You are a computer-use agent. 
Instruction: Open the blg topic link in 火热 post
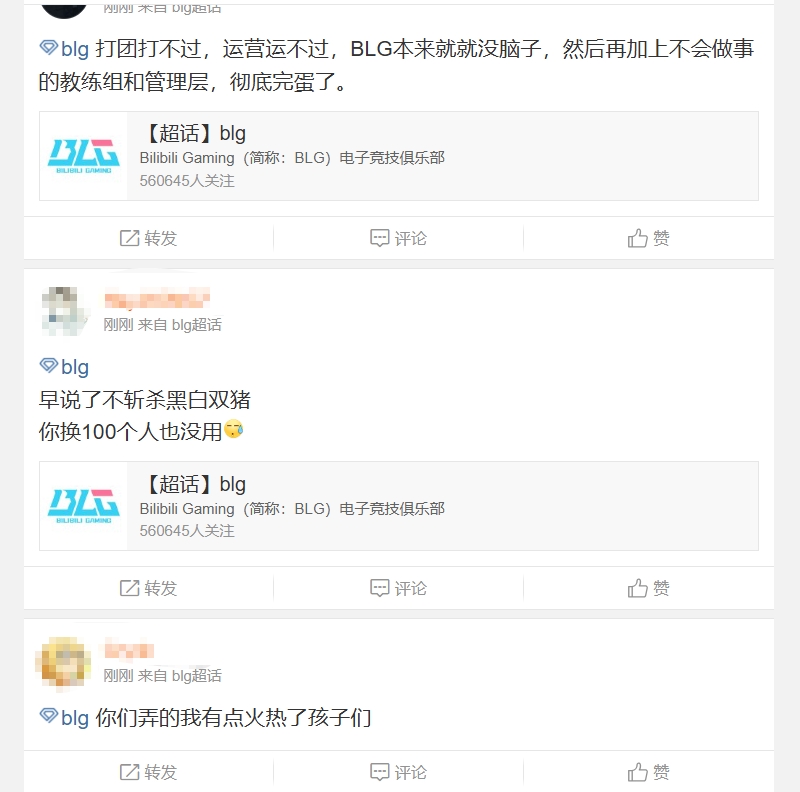(x=65, y=718)
